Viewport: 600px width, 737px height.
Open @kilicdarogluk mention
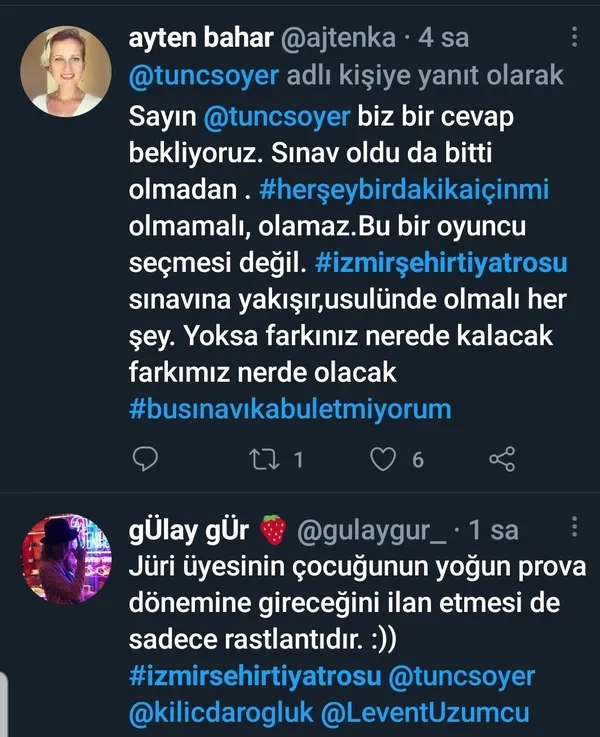[x=221, y=713]
